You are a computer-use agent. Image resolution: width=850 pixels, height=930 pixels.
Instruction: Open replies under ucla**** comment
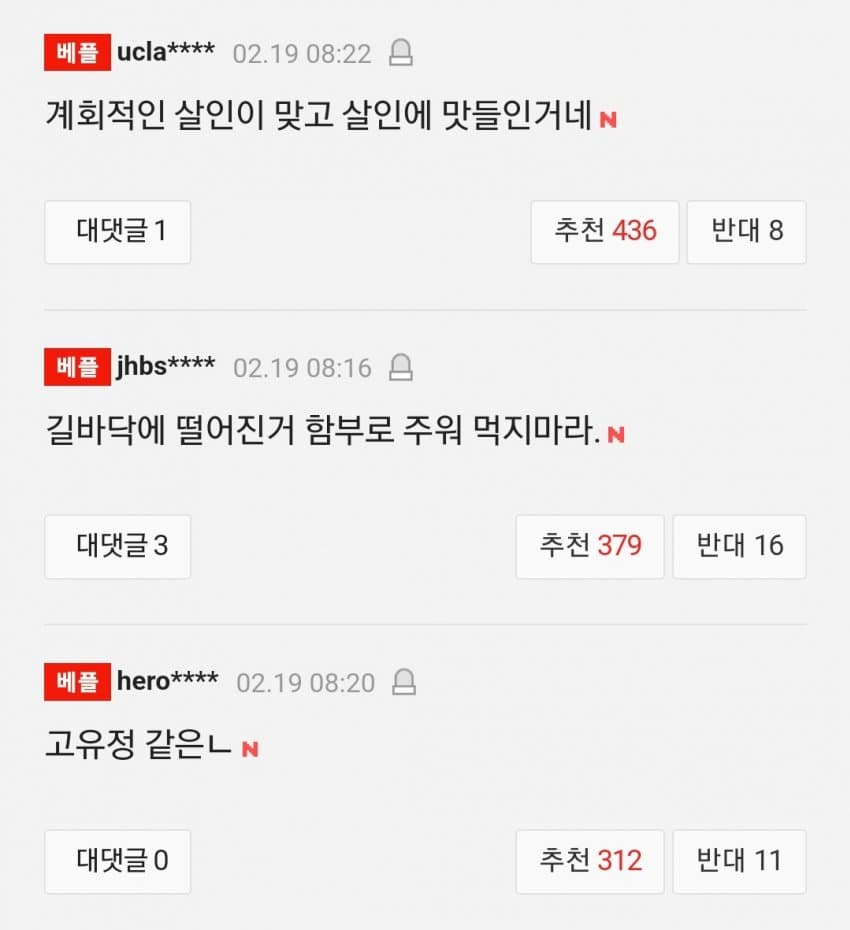click(x=118, y=232)
